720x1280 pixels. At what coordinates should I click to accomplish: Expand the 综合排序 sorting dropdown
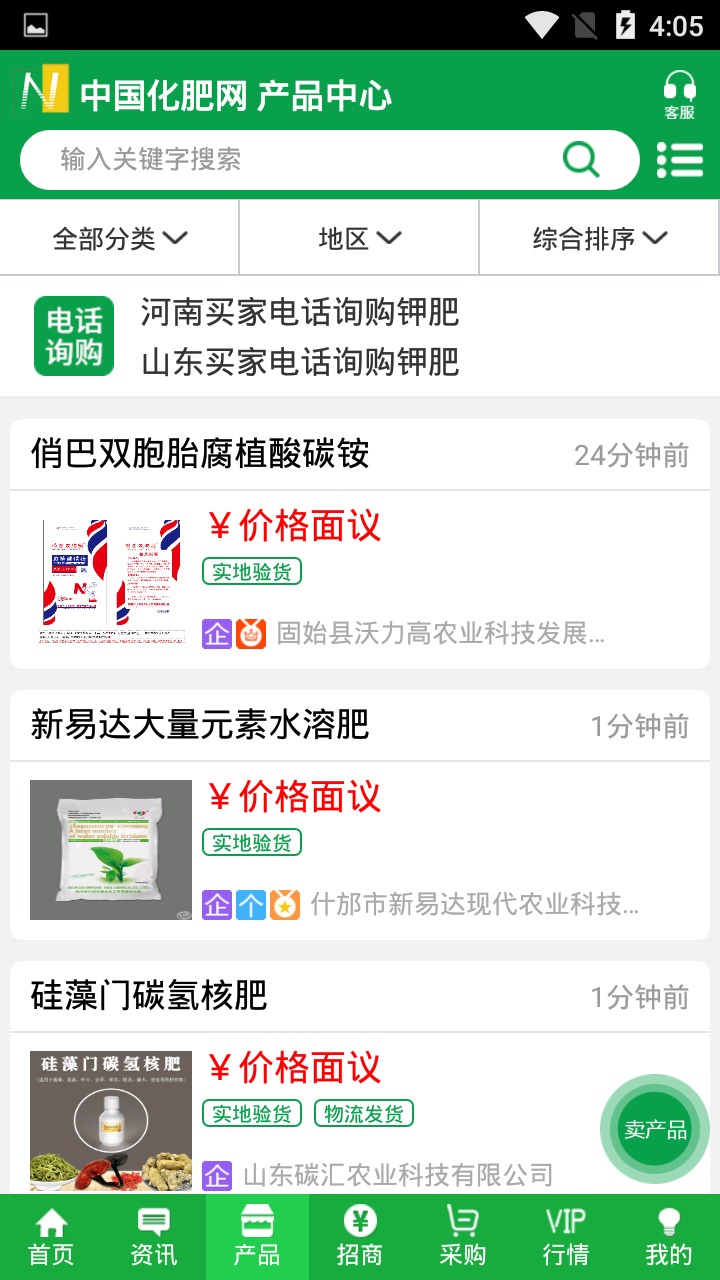(x=598, y=237)
